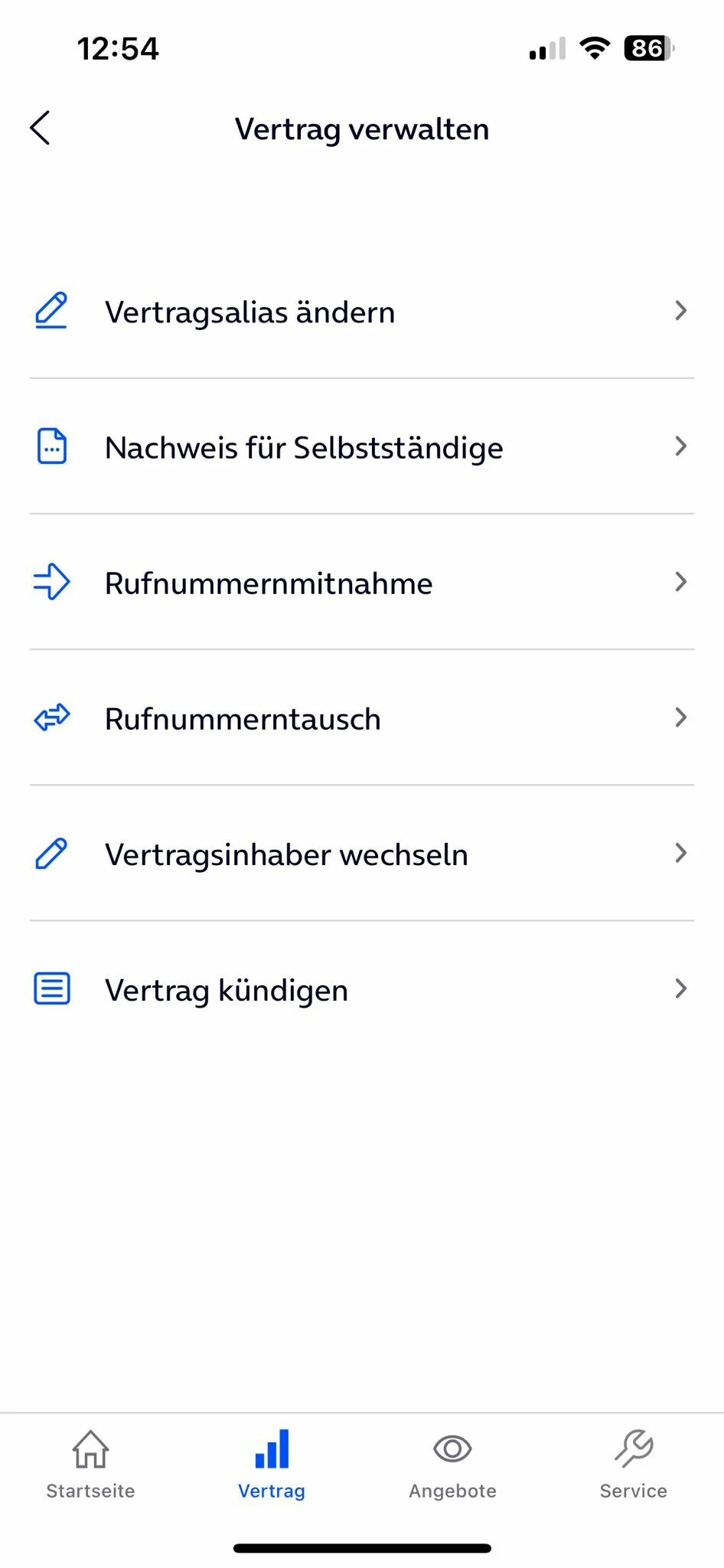Open Nachweis für Selbstständige

coord(361,447)
